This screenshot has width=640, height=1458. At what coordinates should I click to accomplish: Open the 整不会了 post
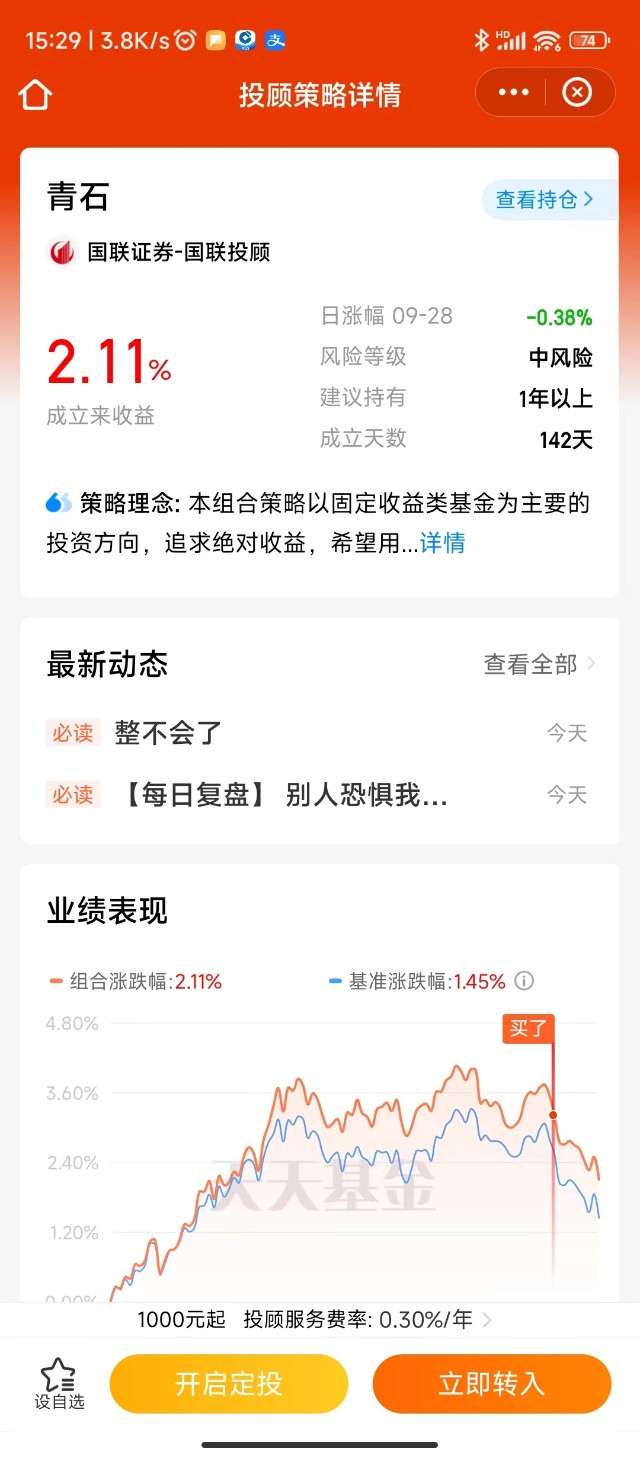(168, 733)
